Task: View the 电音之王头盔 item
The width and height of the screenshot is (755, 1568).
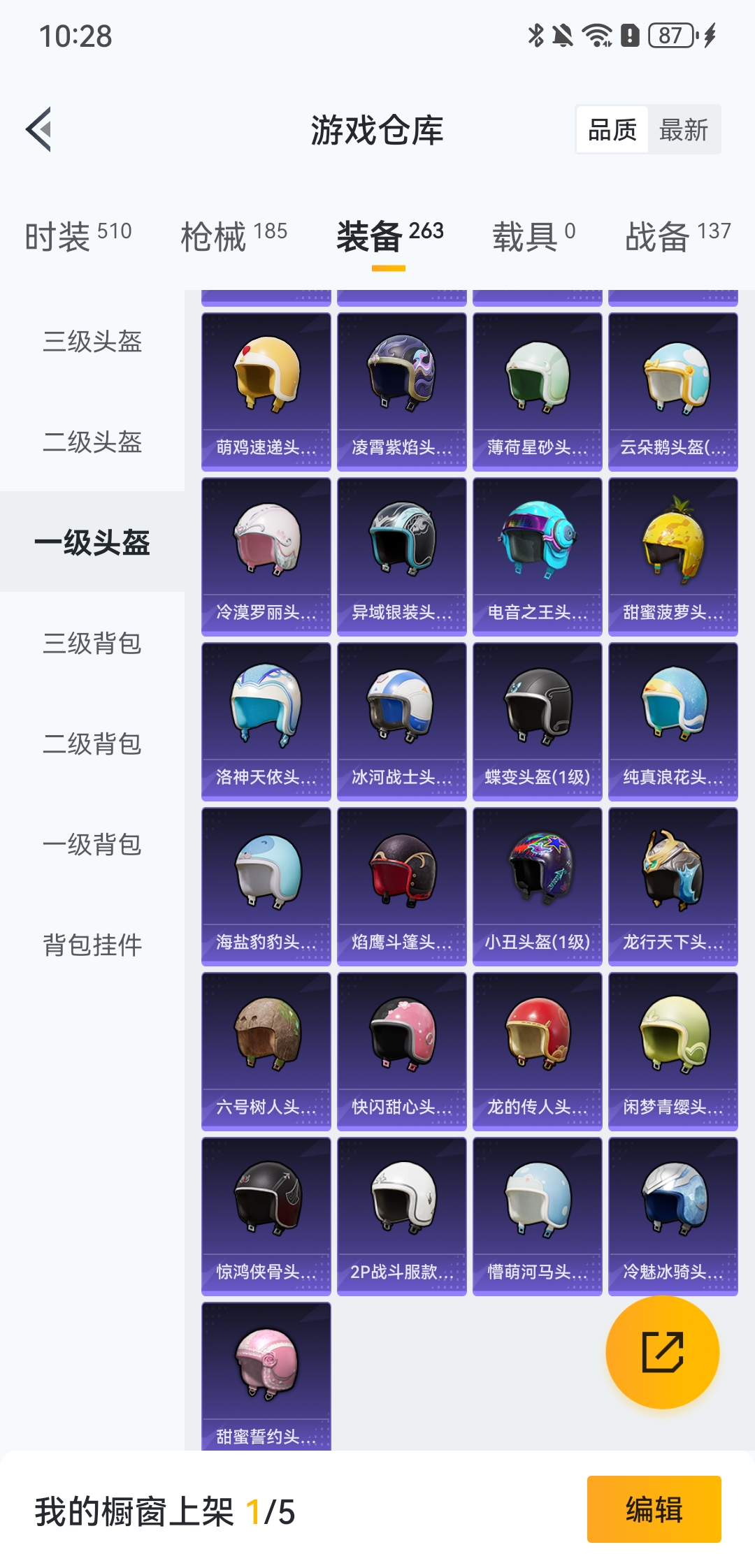Action: pyautogui.click(x=537, y=556)
